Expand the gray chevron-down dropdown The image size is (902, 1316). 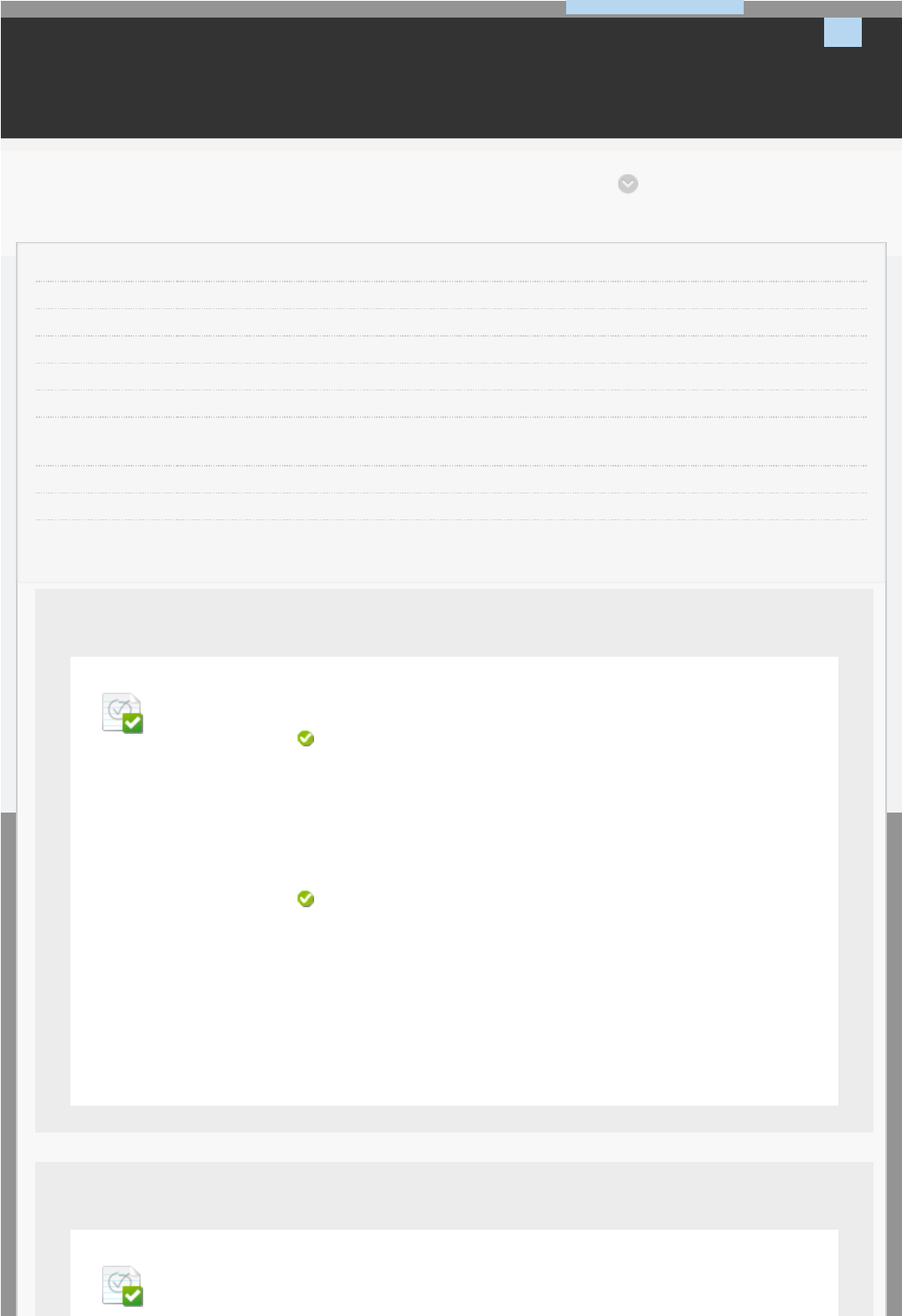tap(627, 183)
